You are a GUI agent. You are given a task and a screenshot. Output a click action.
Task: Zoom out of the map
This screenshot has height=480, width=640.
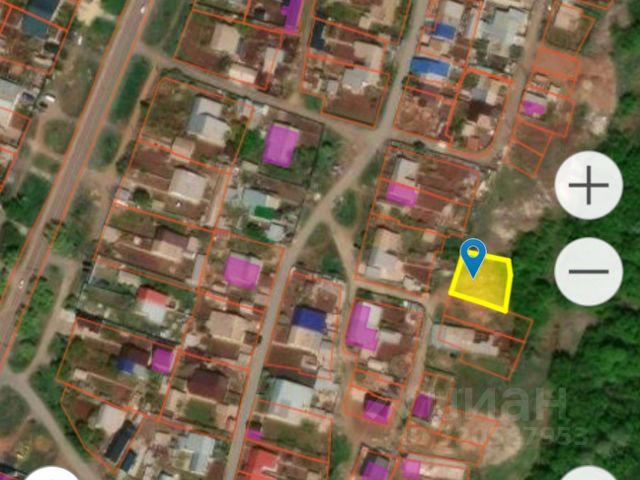pyautogui.click(x=589, y=272)
